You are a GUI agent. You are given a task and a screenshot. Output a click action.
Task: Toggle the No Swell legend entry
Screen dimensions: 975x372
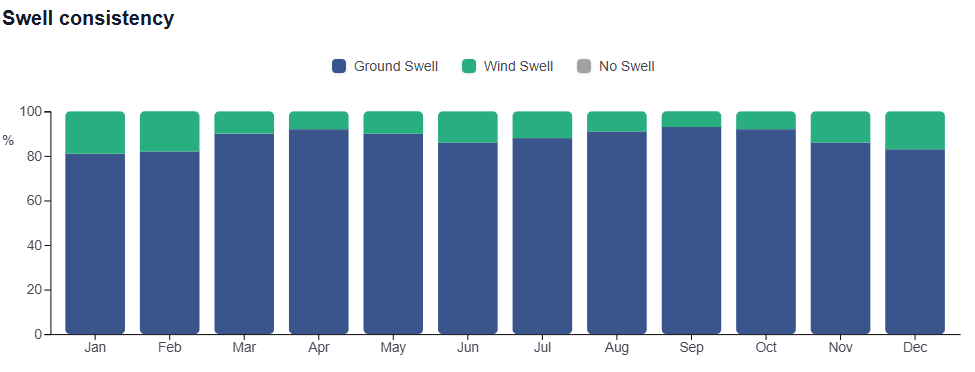[x=616, y=66]
